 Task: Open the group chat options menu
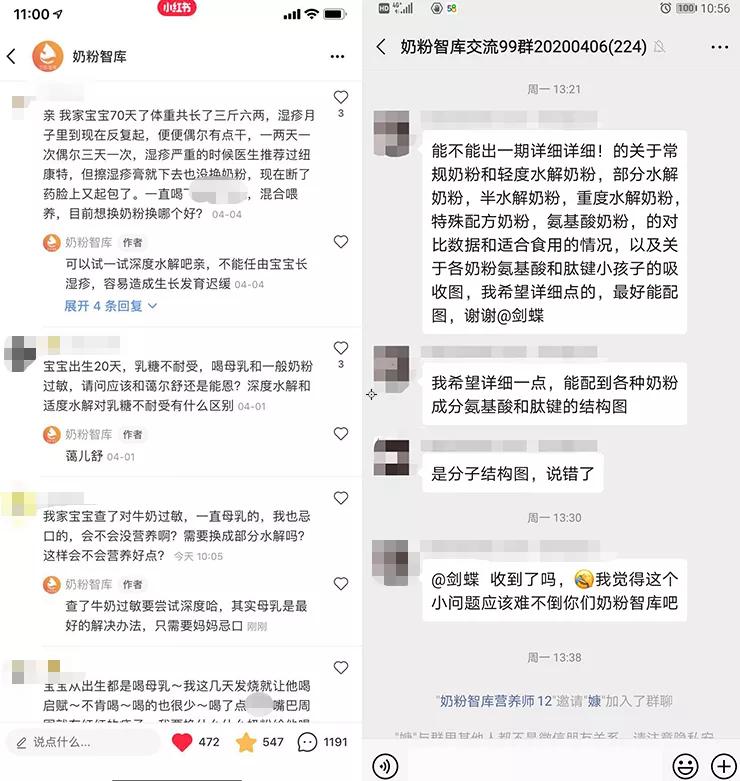click(719, 47)
